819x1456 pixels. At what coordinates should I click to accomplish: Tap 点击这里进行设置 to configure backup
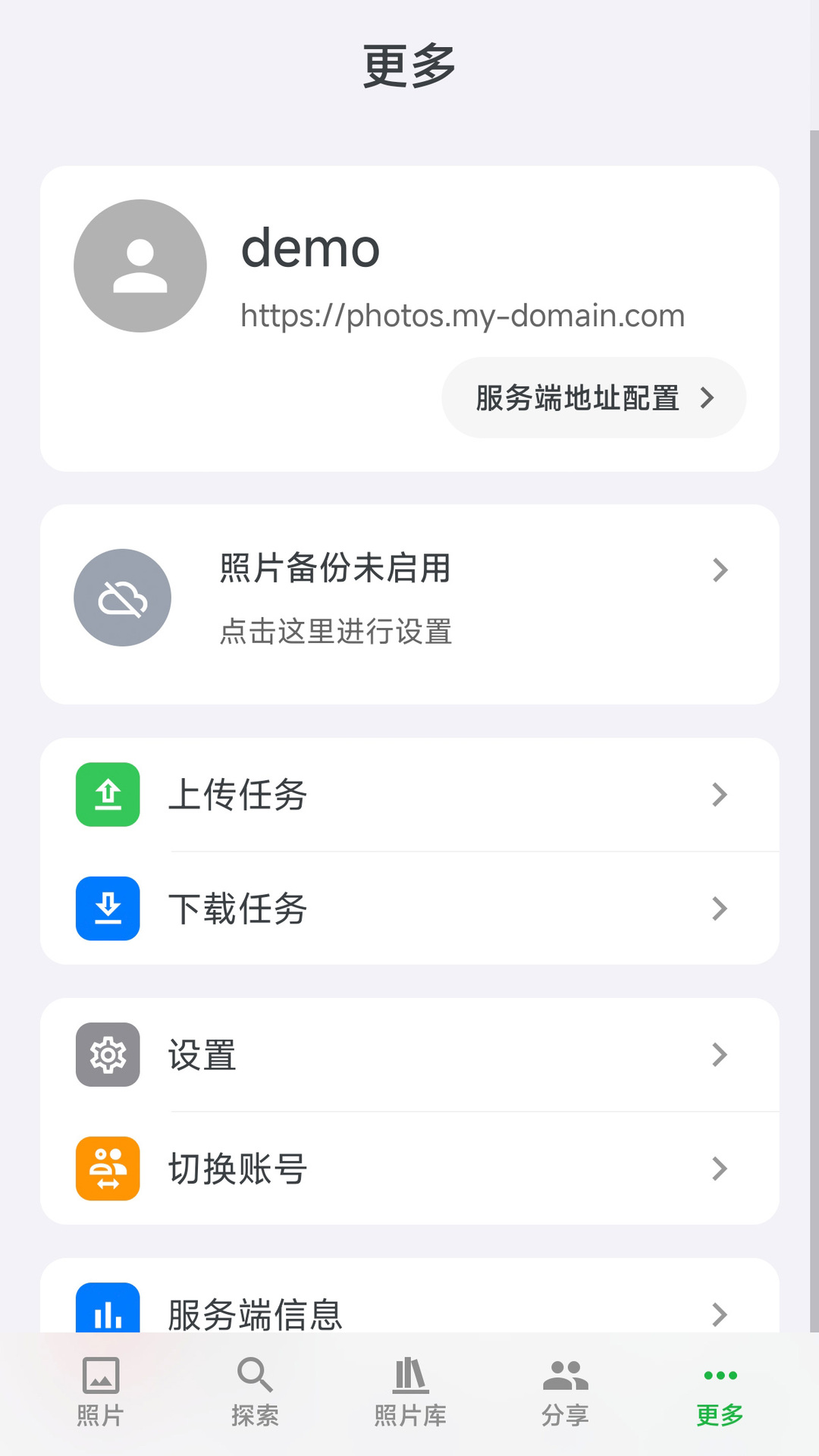[334, 632]
